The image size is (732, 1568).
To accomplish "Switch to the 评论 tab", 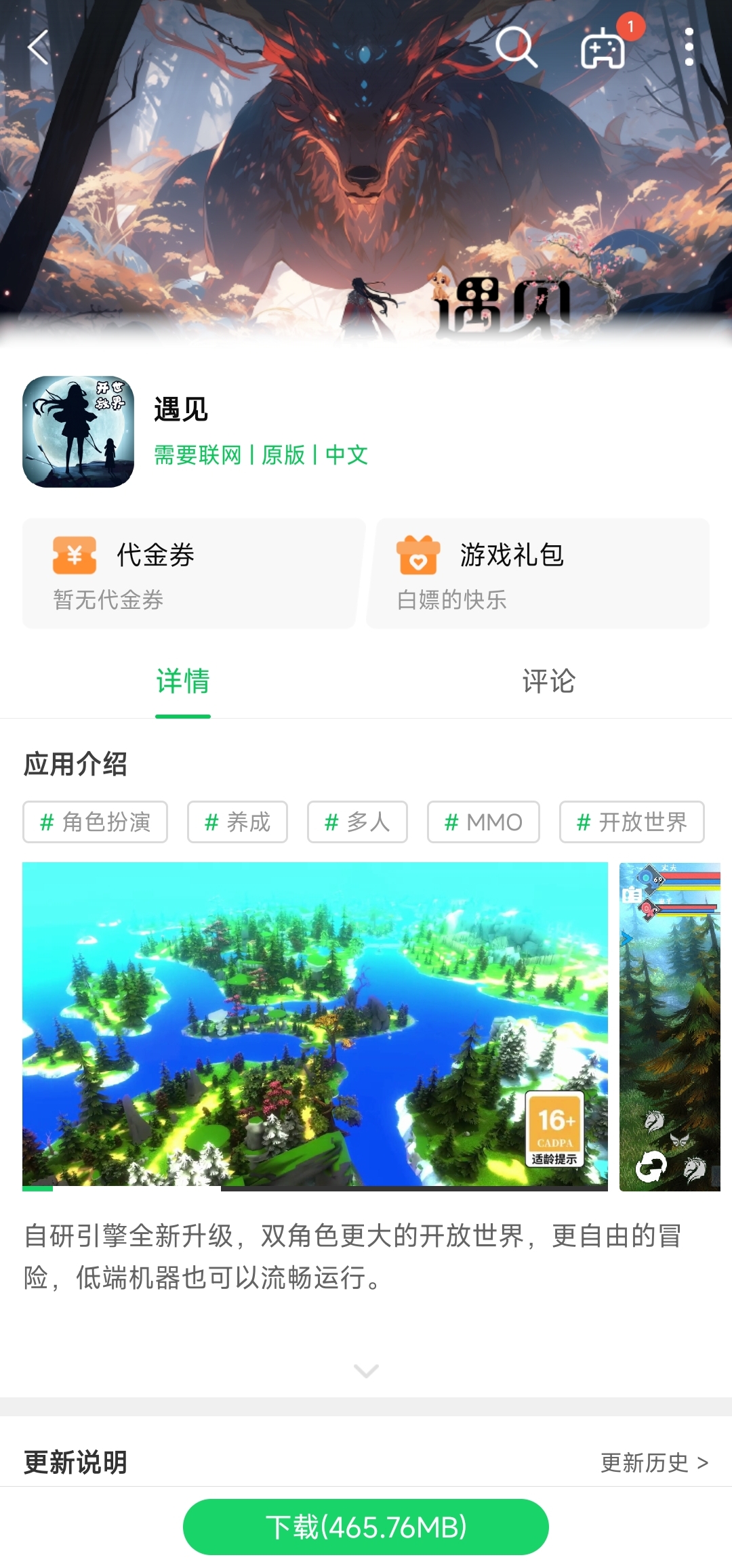I will click(x=548, y=681).
